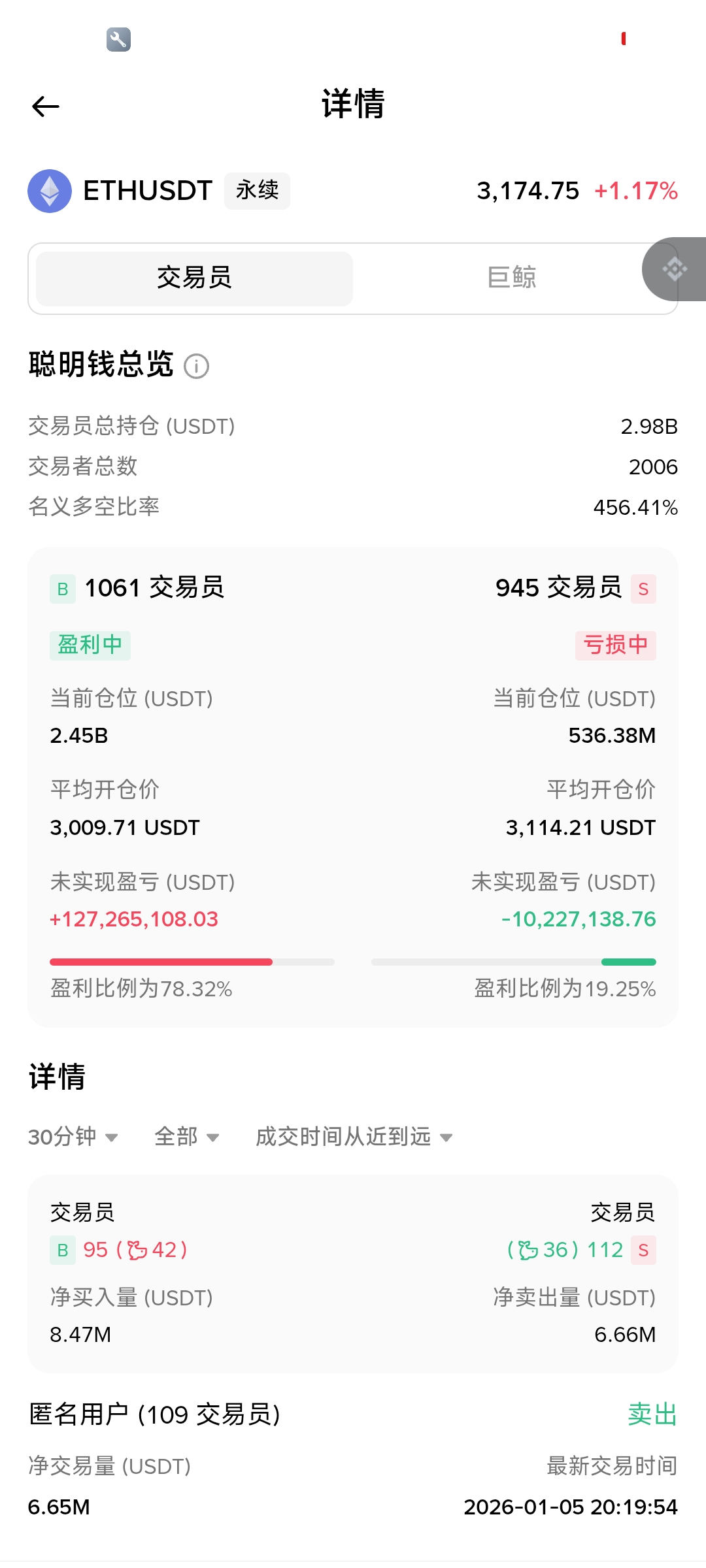Expand the 全部 filter dropdown

click(186, 1137)
